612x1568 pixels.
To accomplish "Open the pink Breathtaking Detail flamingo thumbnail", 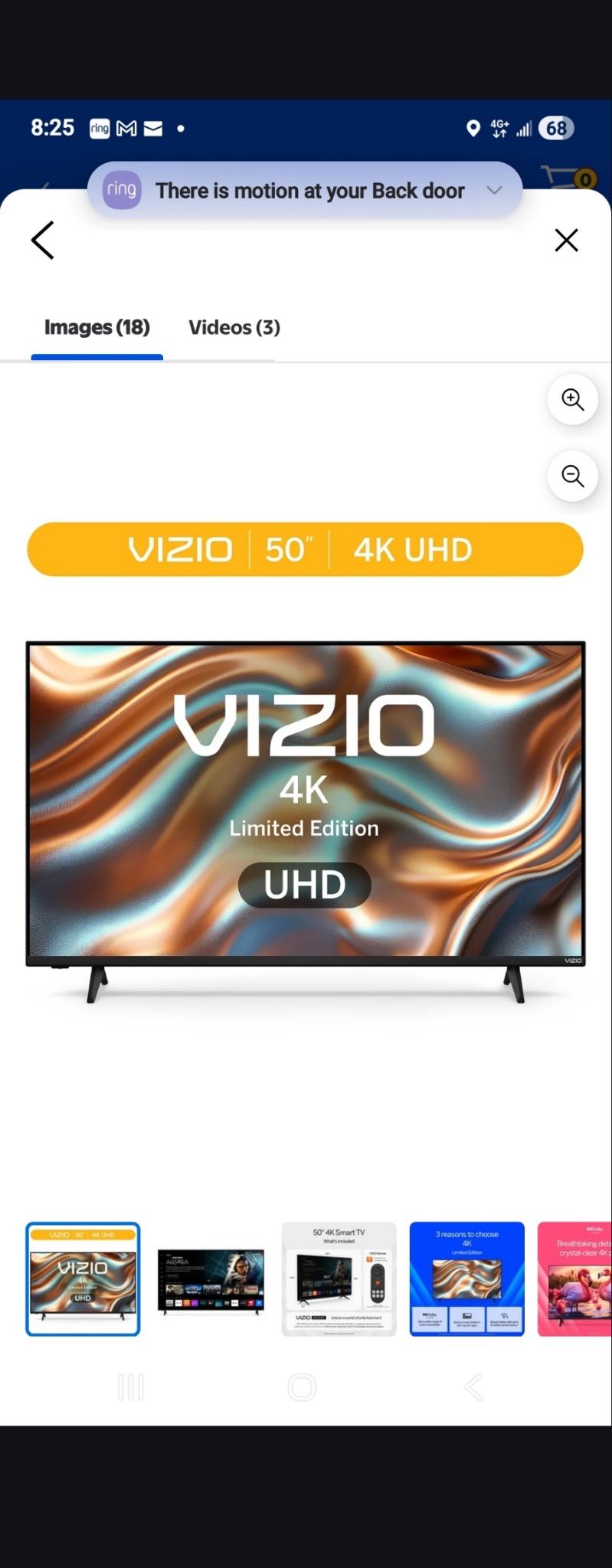I will (x=578, y=1278).
